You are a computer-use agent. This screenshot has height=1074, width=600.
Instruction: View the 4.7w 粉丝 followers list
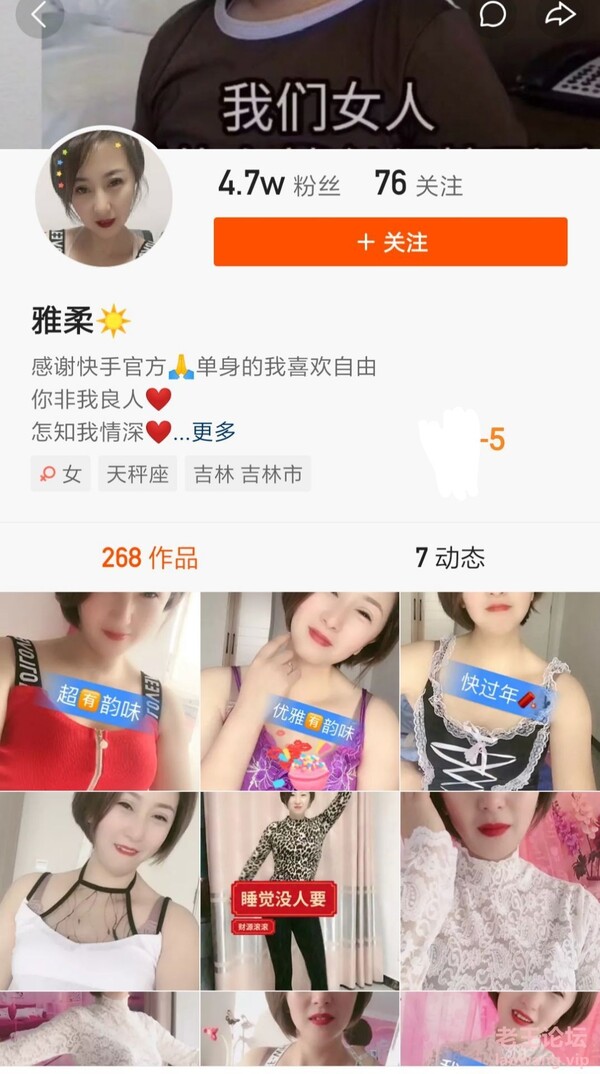tap(279, 184)
